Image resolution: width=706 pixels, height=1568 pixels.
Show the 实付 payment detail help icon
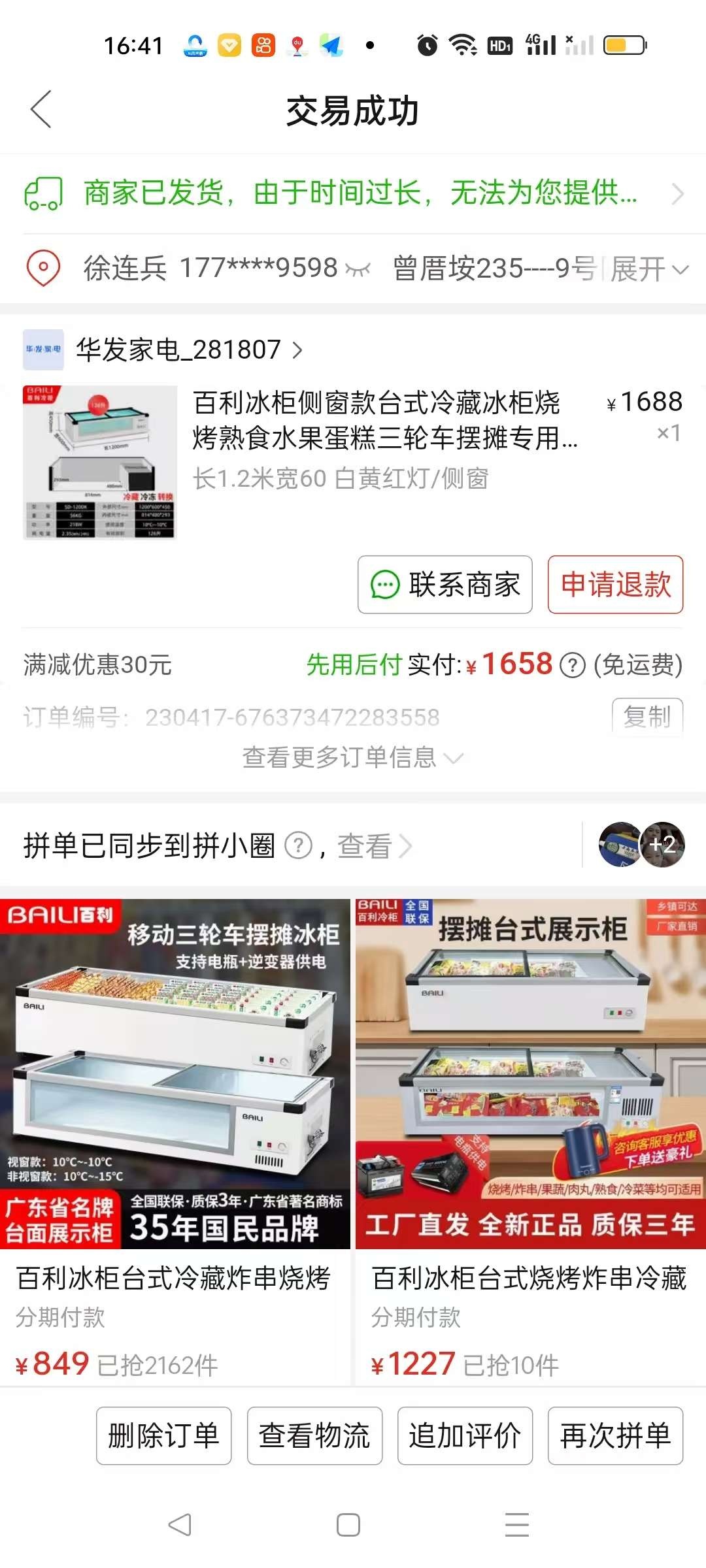573,666
